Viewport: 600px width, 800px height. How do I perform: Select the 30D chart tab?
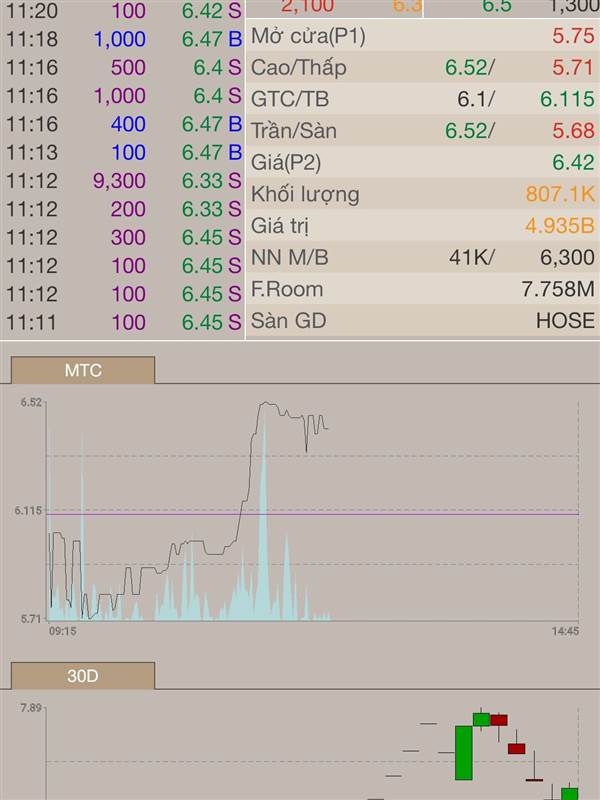pos(83,676)
